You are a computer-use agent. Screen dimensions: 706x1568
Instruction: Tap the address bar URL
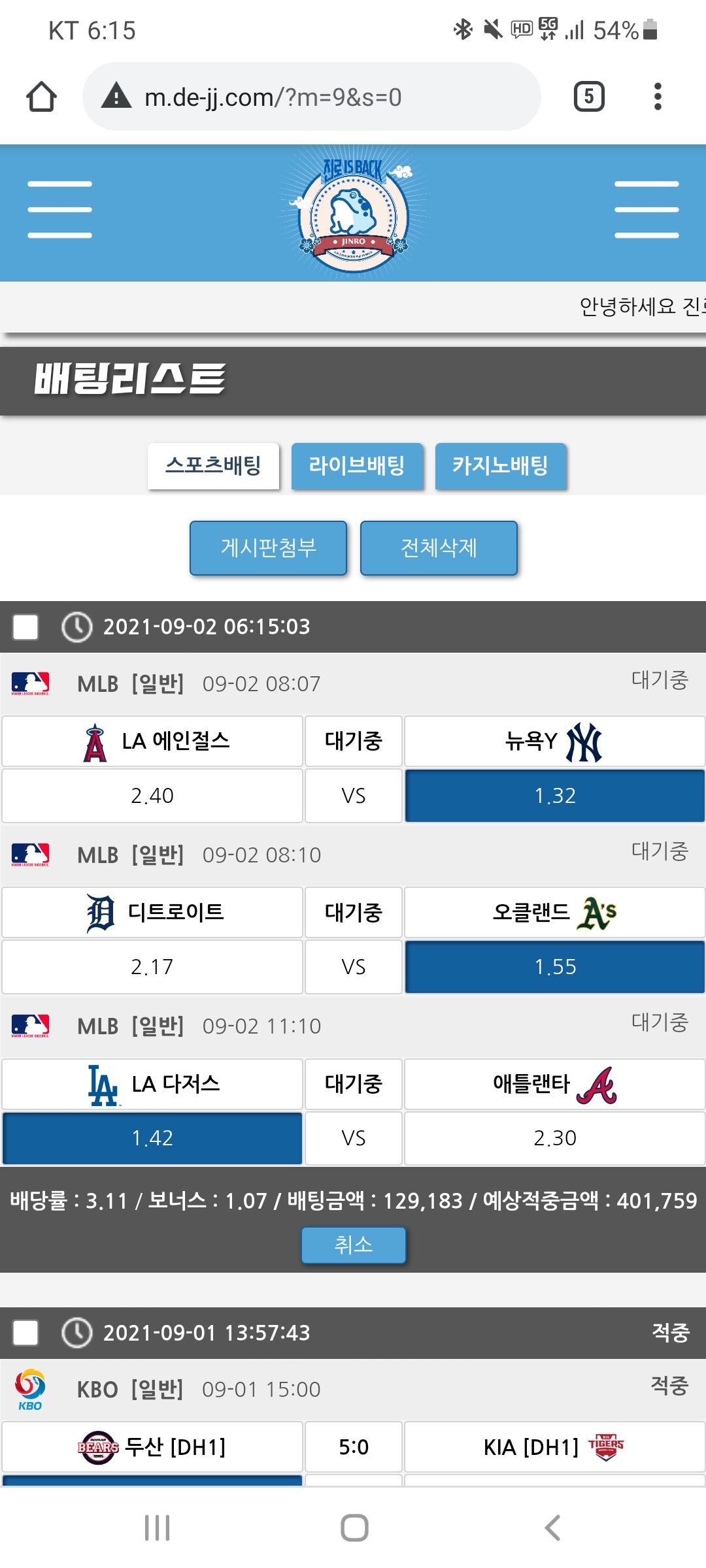click(x=273, y=97)
